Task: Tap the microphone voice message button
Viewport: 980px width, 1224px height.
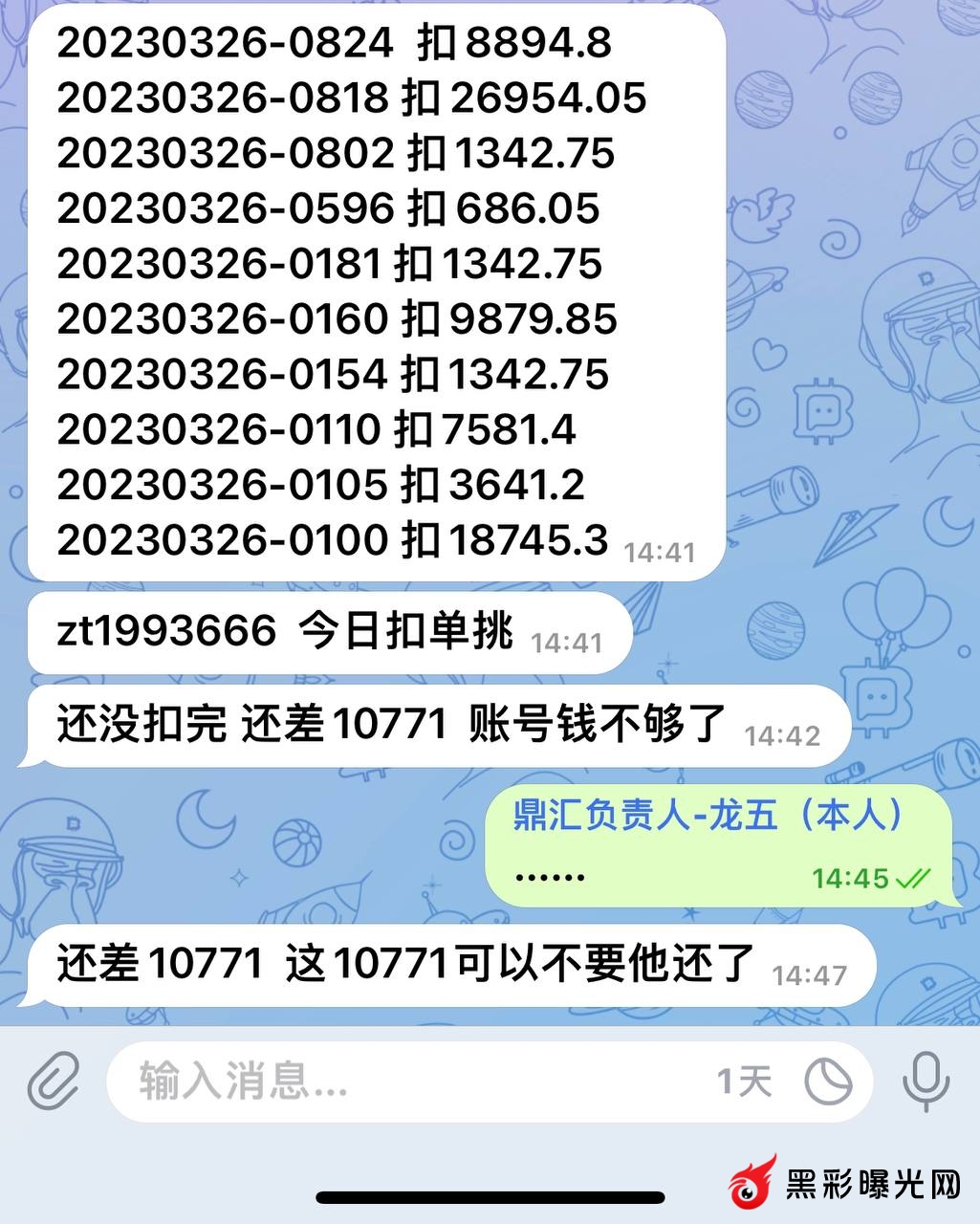Action: pyautogui.click(x=926, y=1081)
